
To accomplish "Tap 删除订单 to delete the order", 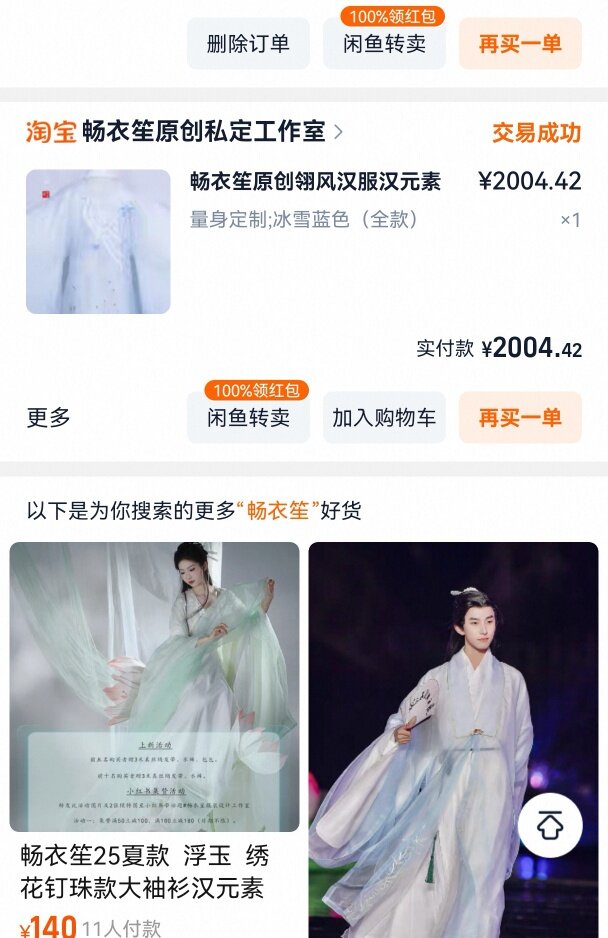I will [x=248, y=44].
